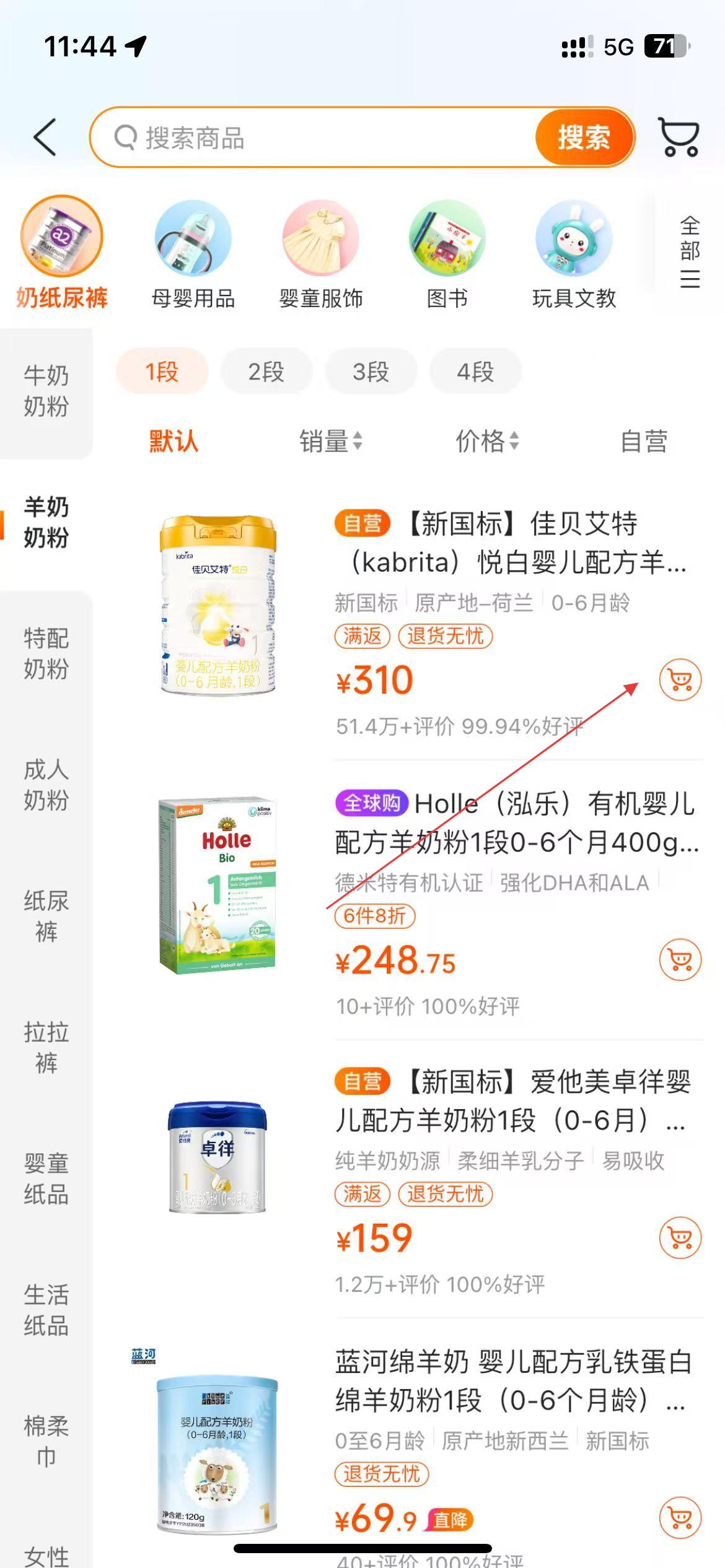Select 特配奶粉 in the side menu

(46, 653)
